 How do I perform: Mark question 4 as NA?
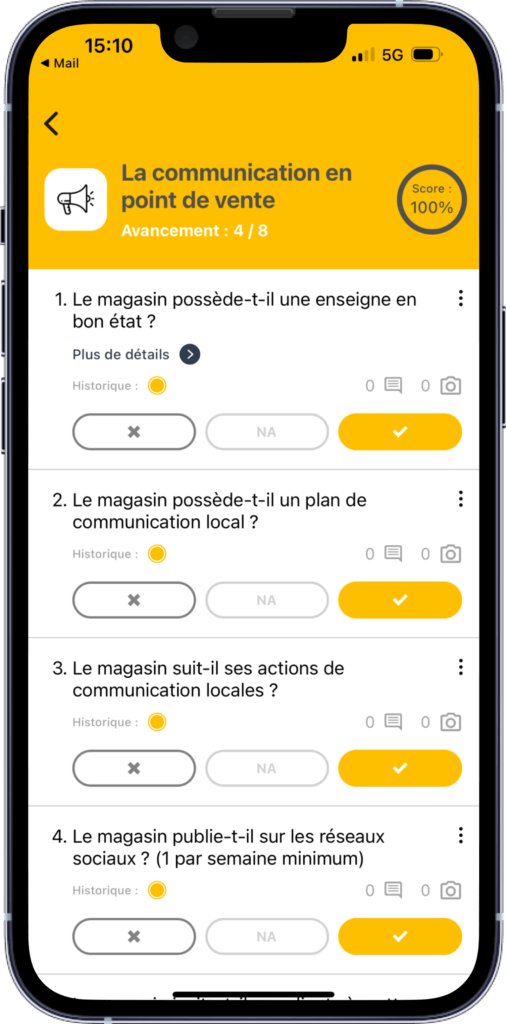tap(266, 936)
